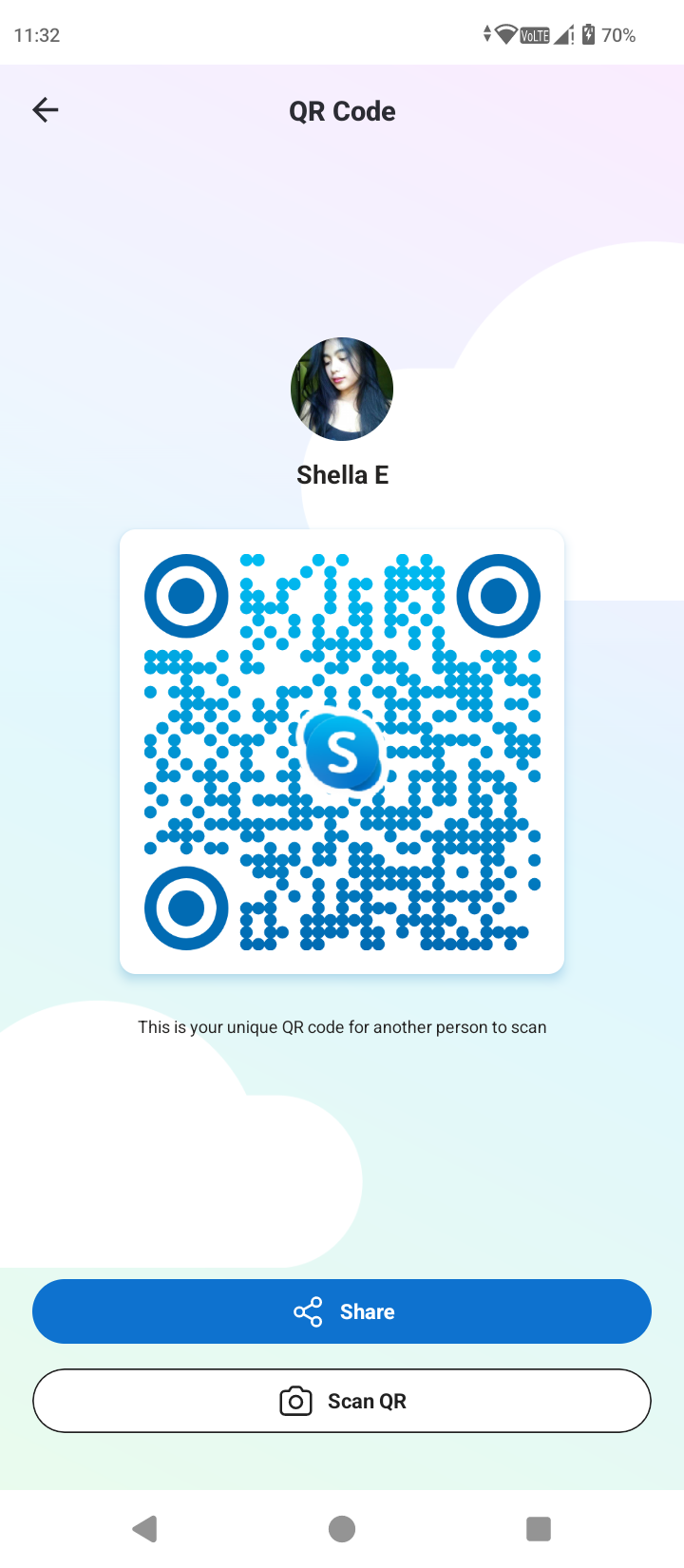
Task: Open the Scan QR camera
Action: [x=342, y=1401]
